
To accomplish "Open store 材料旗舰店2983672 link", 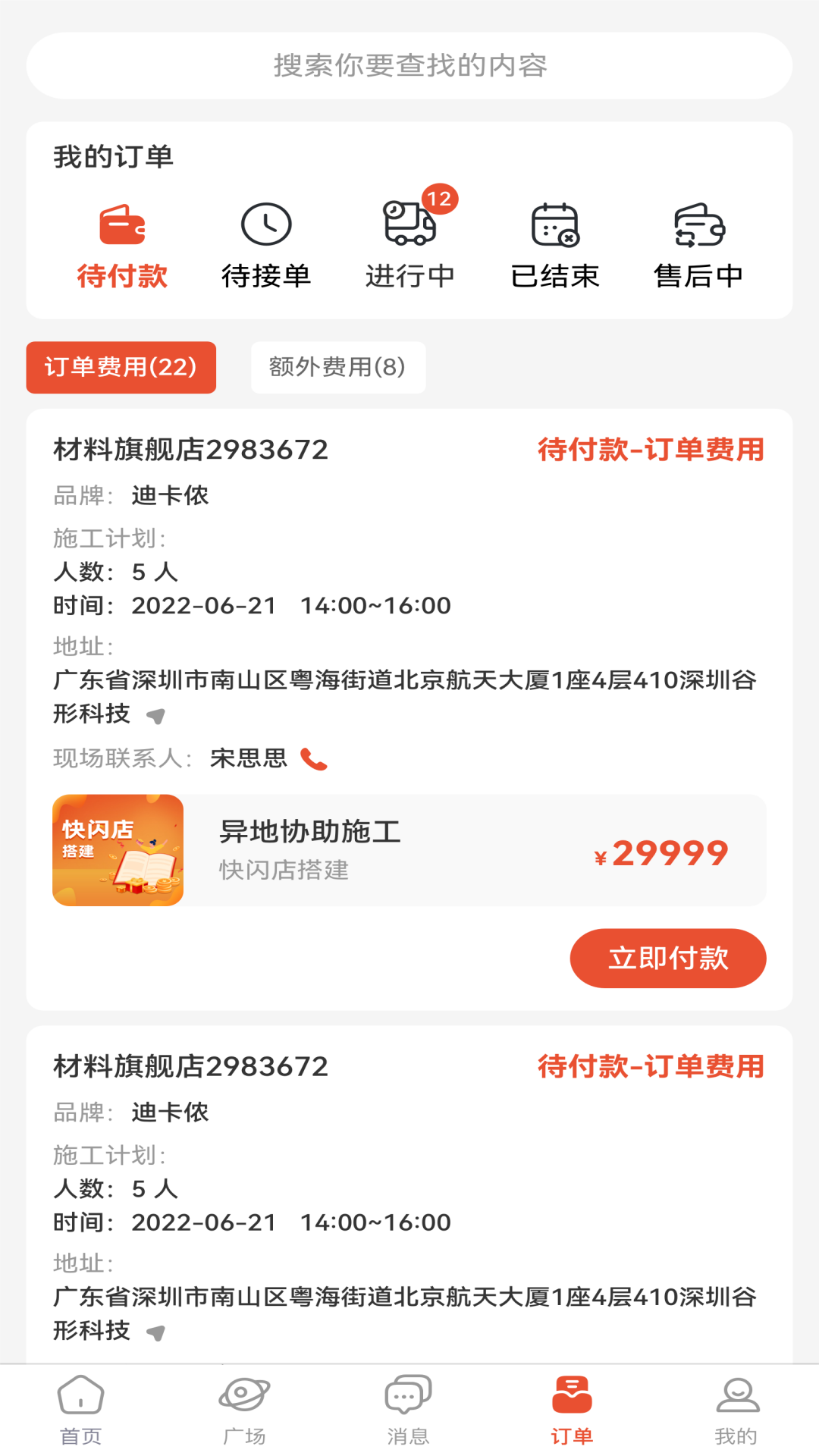I will [x=189, y=449].
